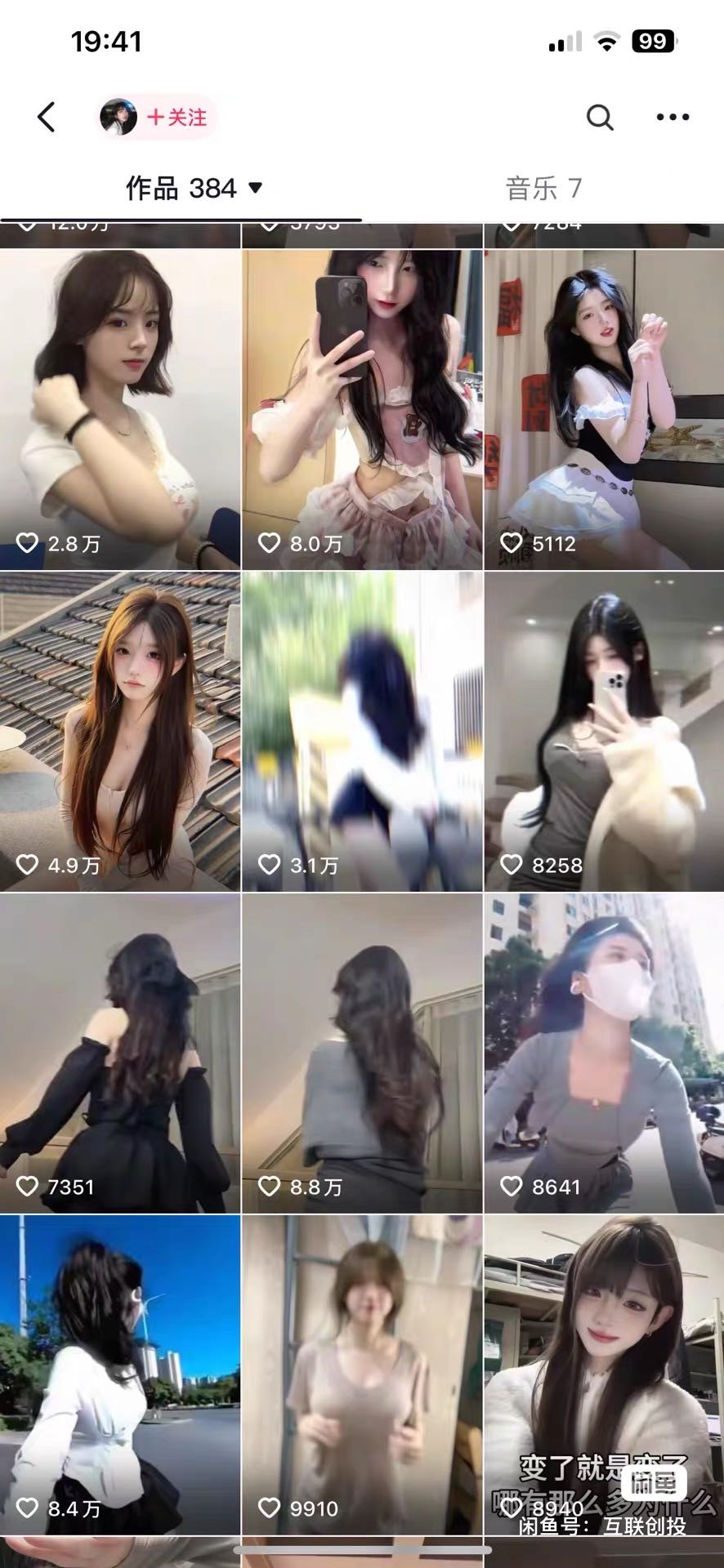View the video showing 9910 likes
The width and height of the screenshot is (724, 1568).
point(362,1375)
